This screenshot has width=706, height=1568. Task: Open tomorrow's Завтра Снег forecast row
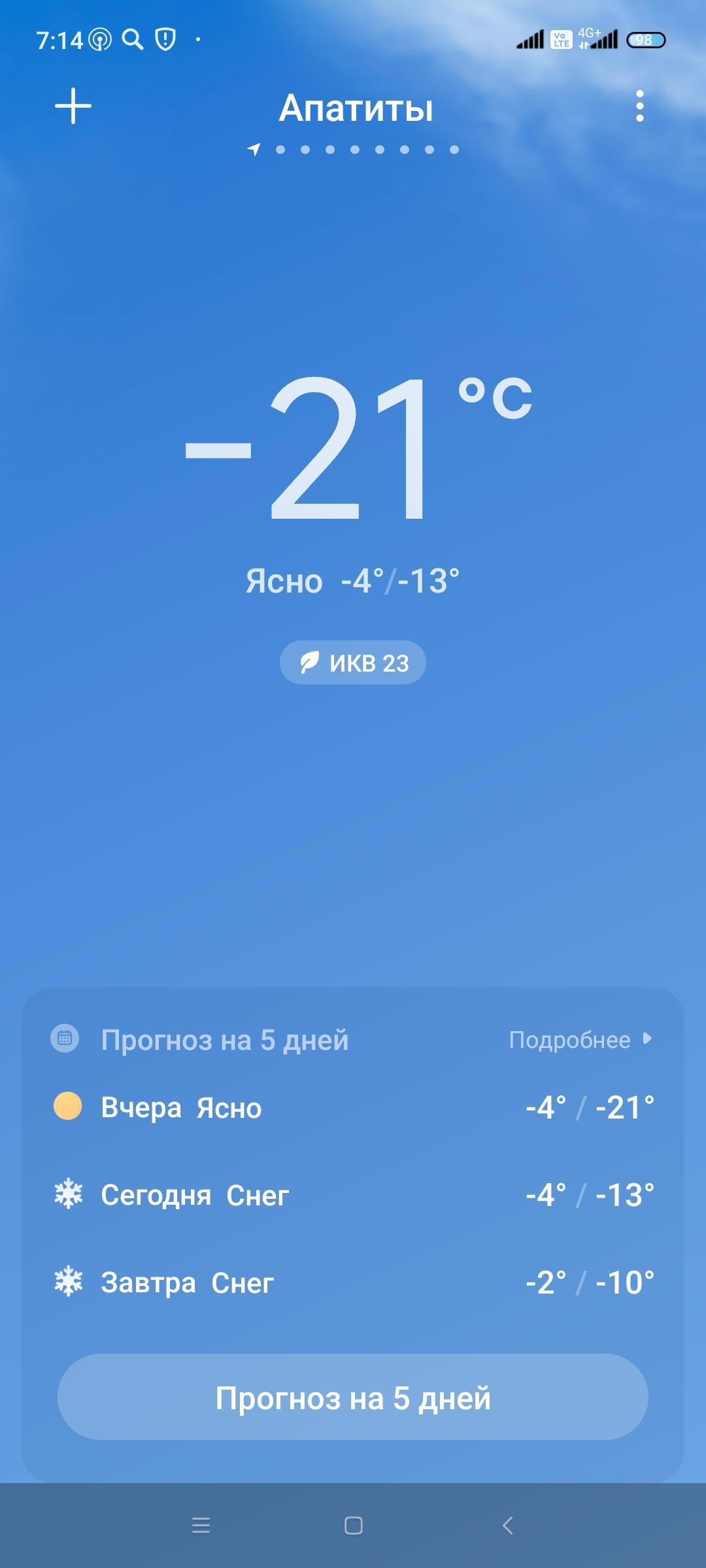pos(353,1282)
